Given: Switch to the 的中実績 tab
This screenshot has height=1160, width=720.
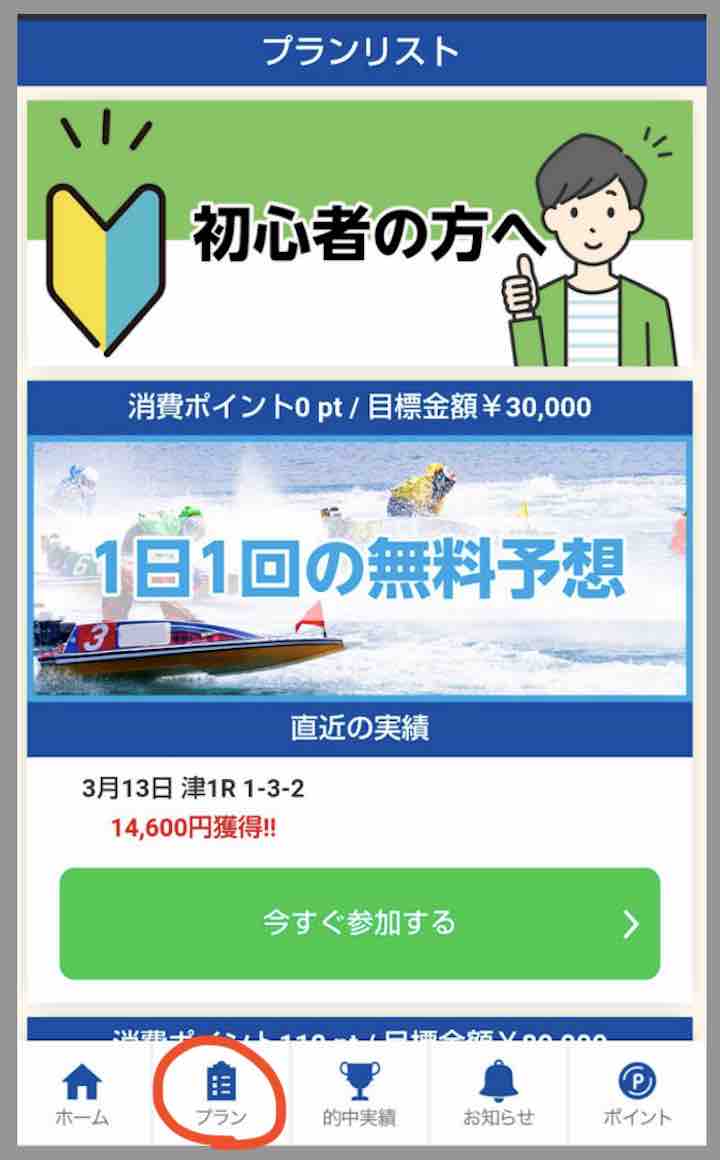Looking at the screenshot, I should point(361,1095).
